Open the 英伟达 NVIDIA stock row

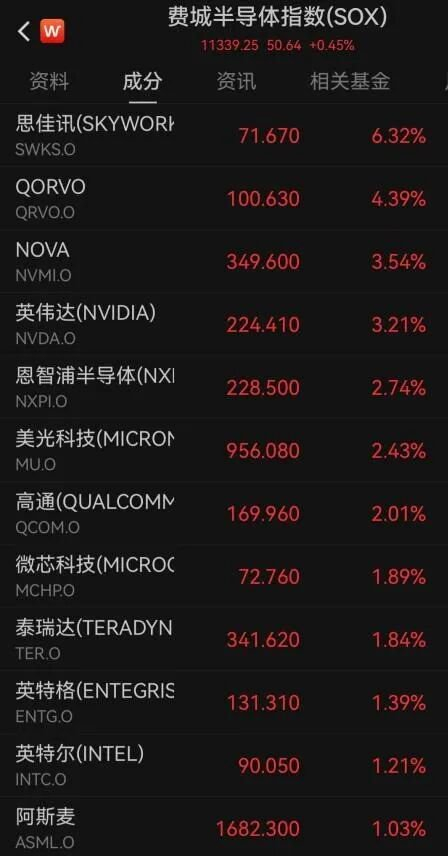[224, 324]
